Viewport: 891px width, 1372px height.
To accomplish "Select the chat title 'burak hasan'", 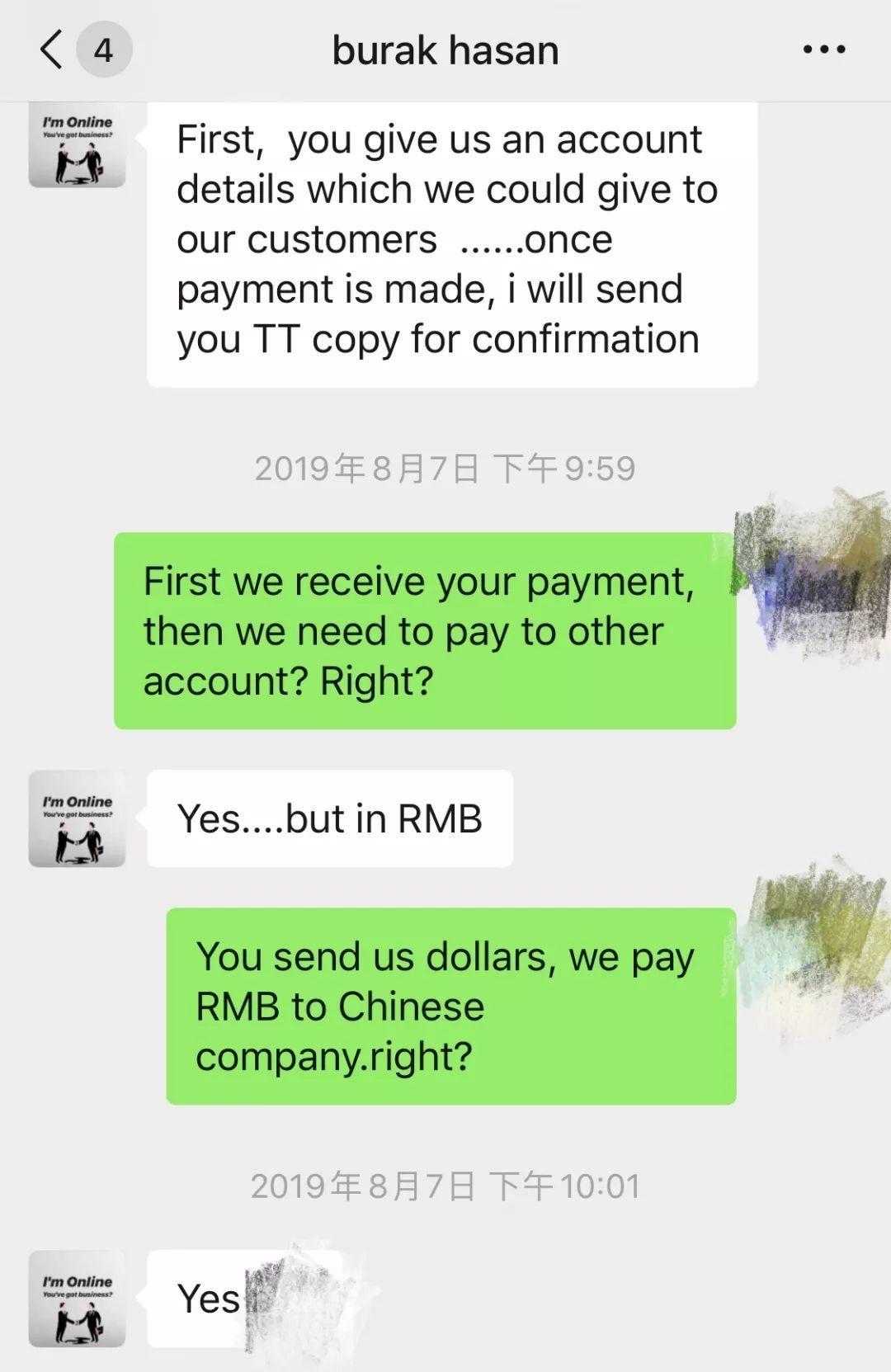I will (x=445, y=50).
